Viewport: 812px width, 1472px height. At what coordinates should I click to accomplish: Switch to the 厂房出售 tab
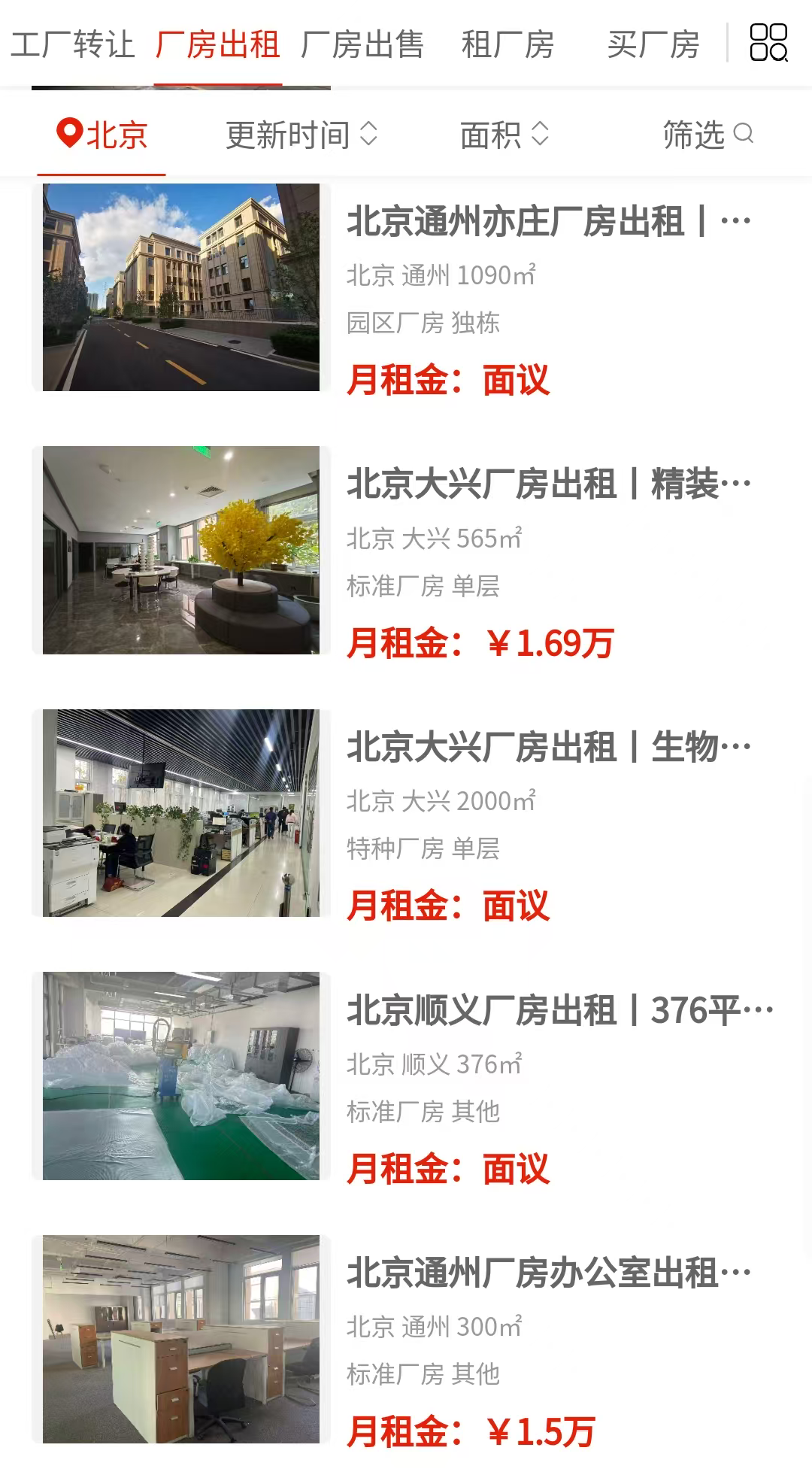(x=362, y=44)
